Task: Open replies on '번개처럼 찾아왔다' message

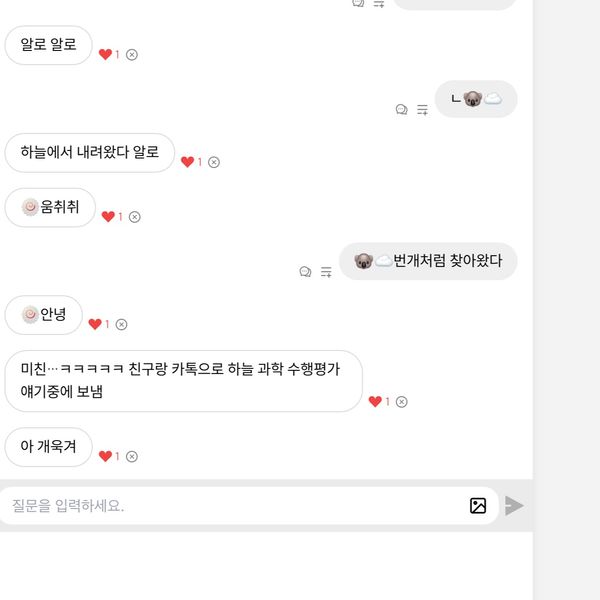Action: coord(306,272)
